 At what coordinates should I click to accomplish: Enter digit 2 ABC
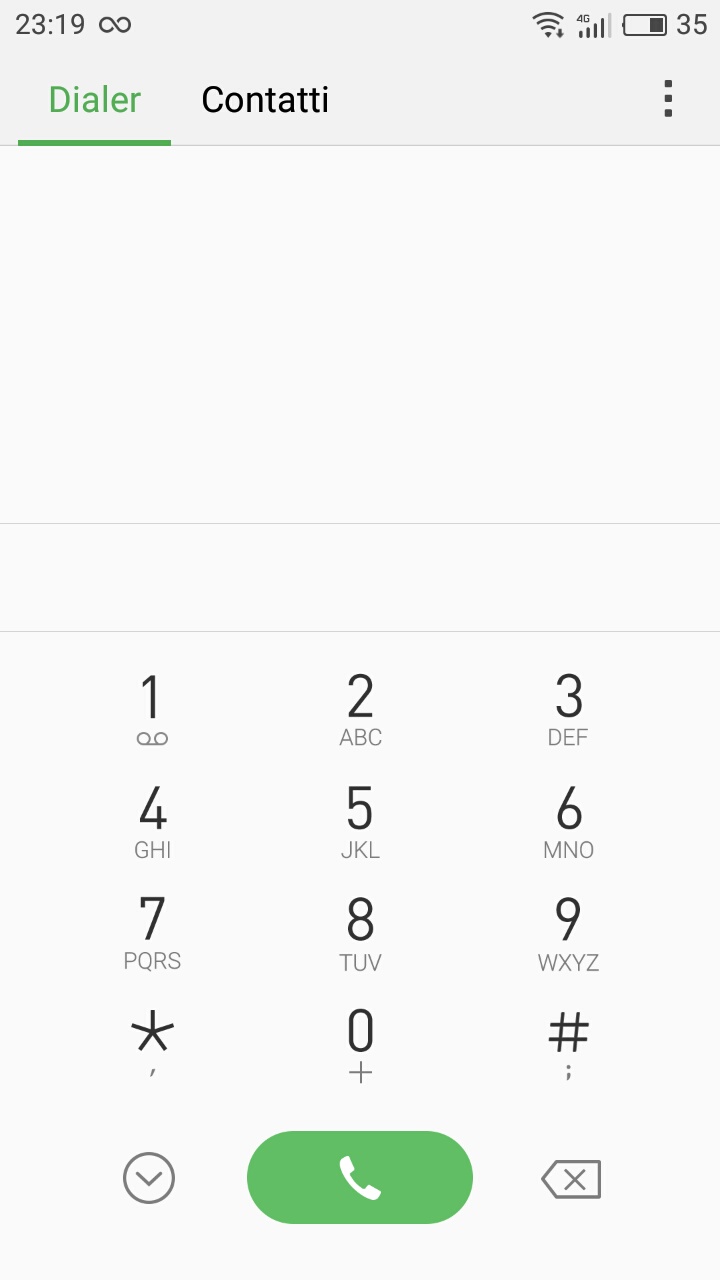tap(360, 710)
